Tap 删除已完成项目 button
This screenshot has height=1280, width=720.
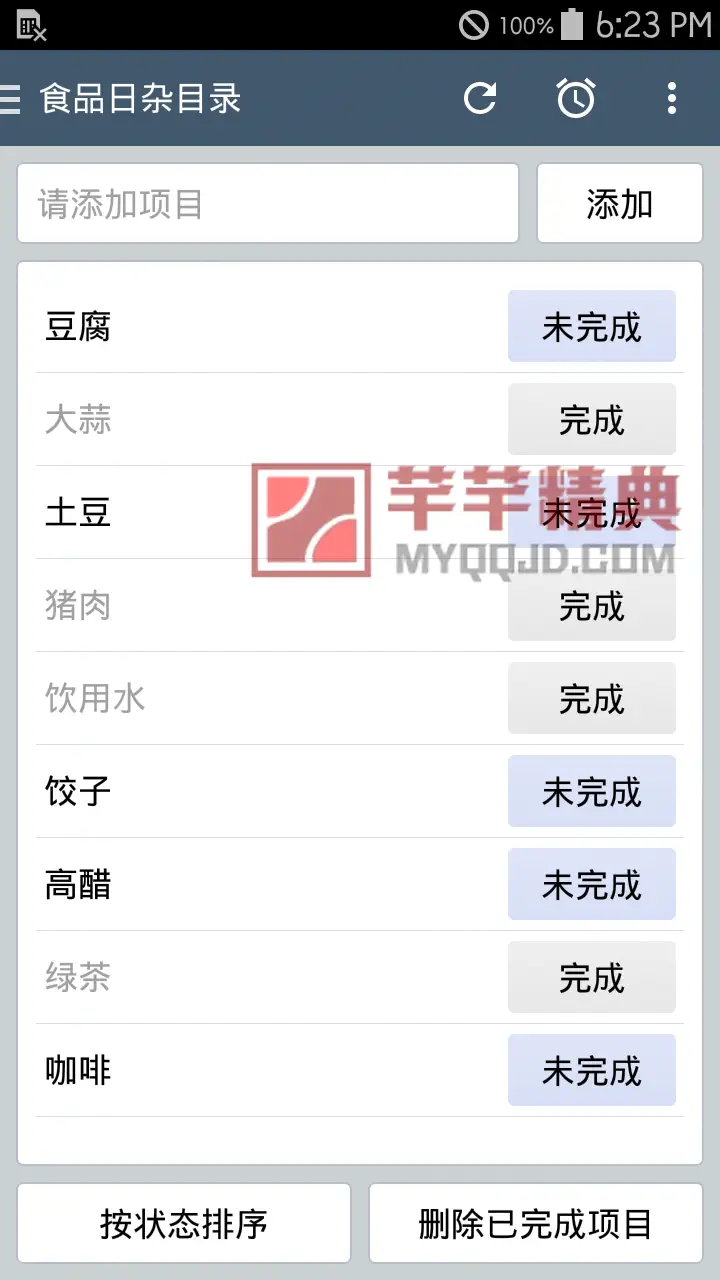[536, 1224]
